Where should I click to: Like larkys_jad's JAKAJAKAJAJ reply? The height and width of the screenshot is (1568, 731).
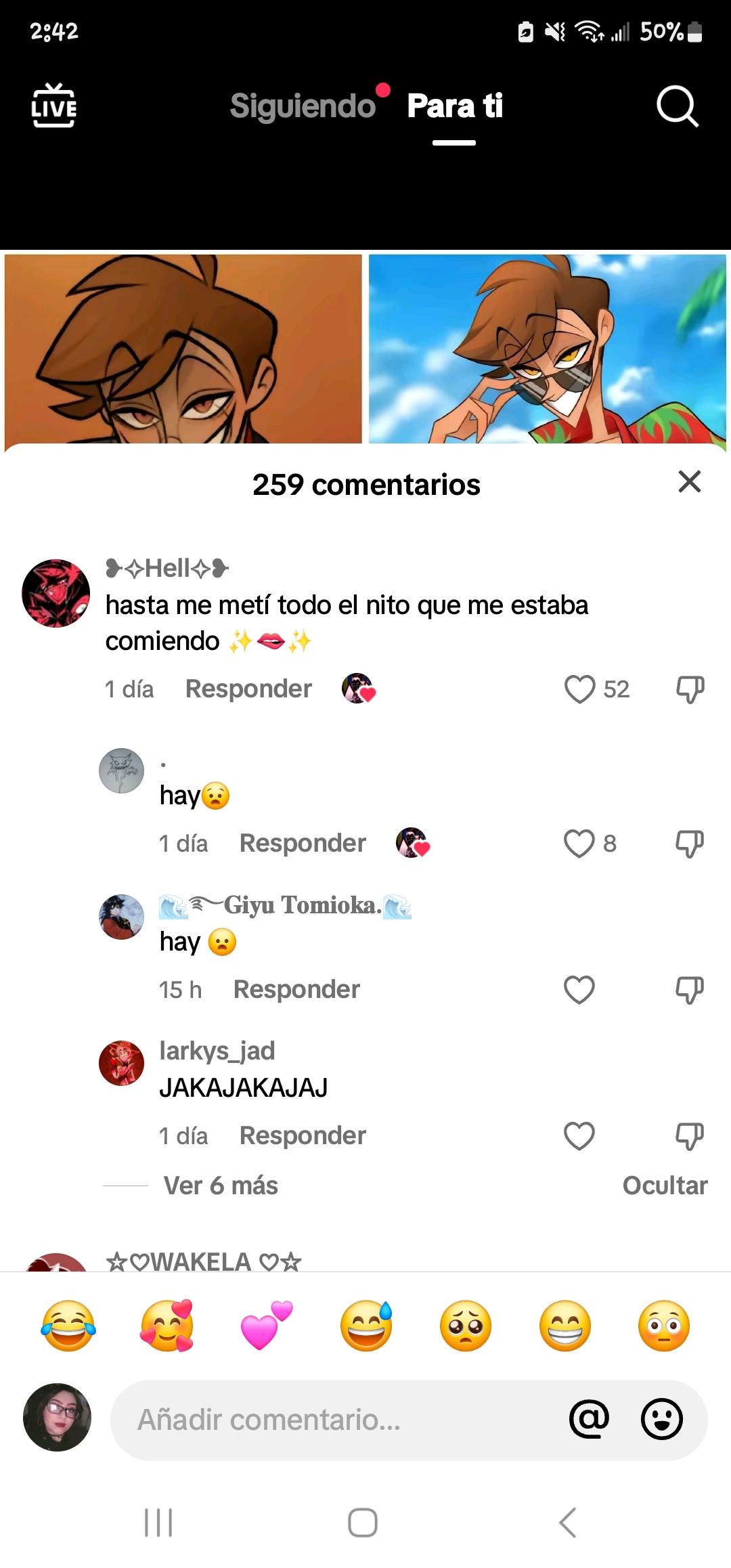[579, 1136]
